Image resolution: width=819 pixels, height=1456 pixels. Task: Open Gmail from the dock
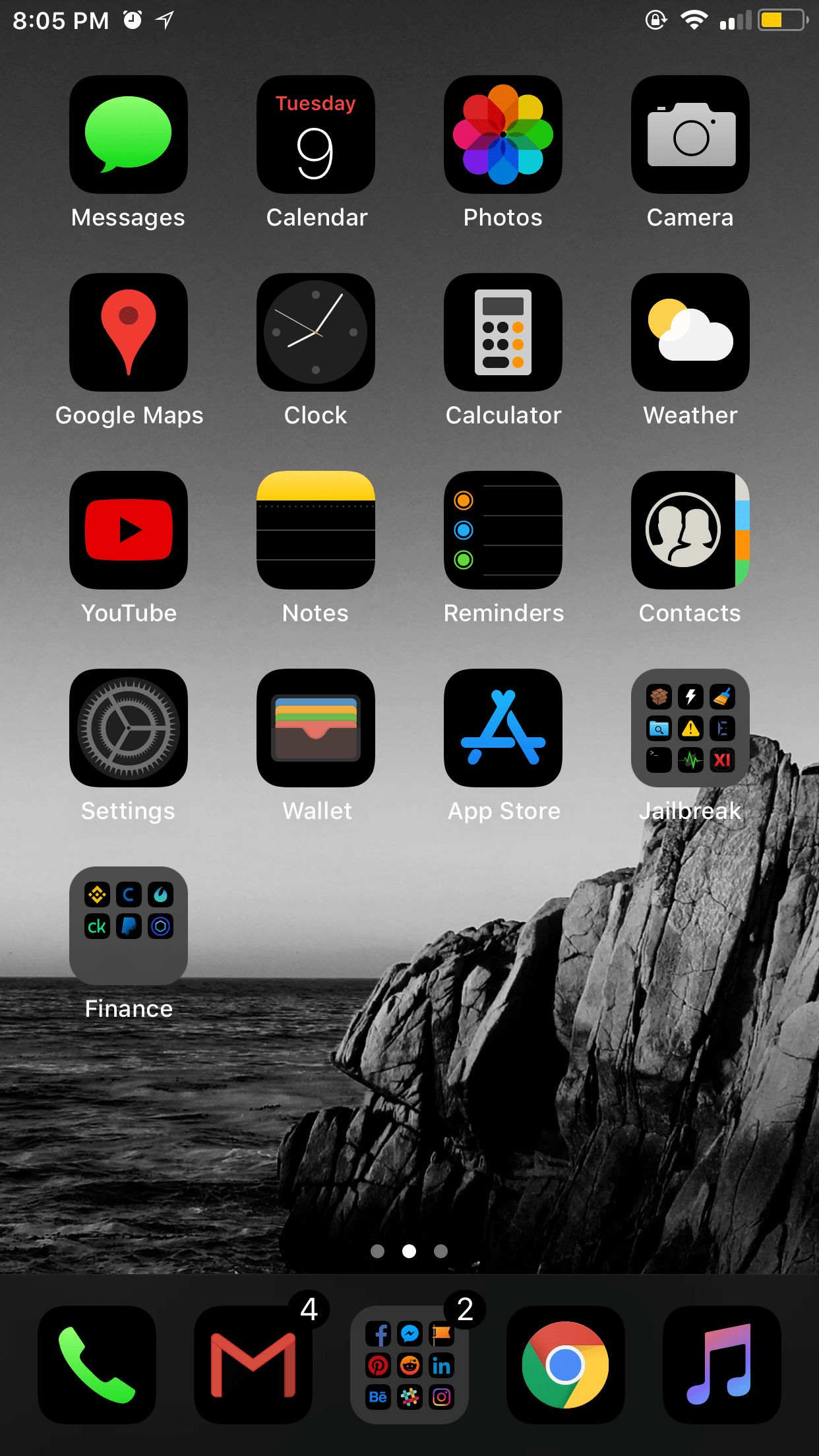[253, 1365]
